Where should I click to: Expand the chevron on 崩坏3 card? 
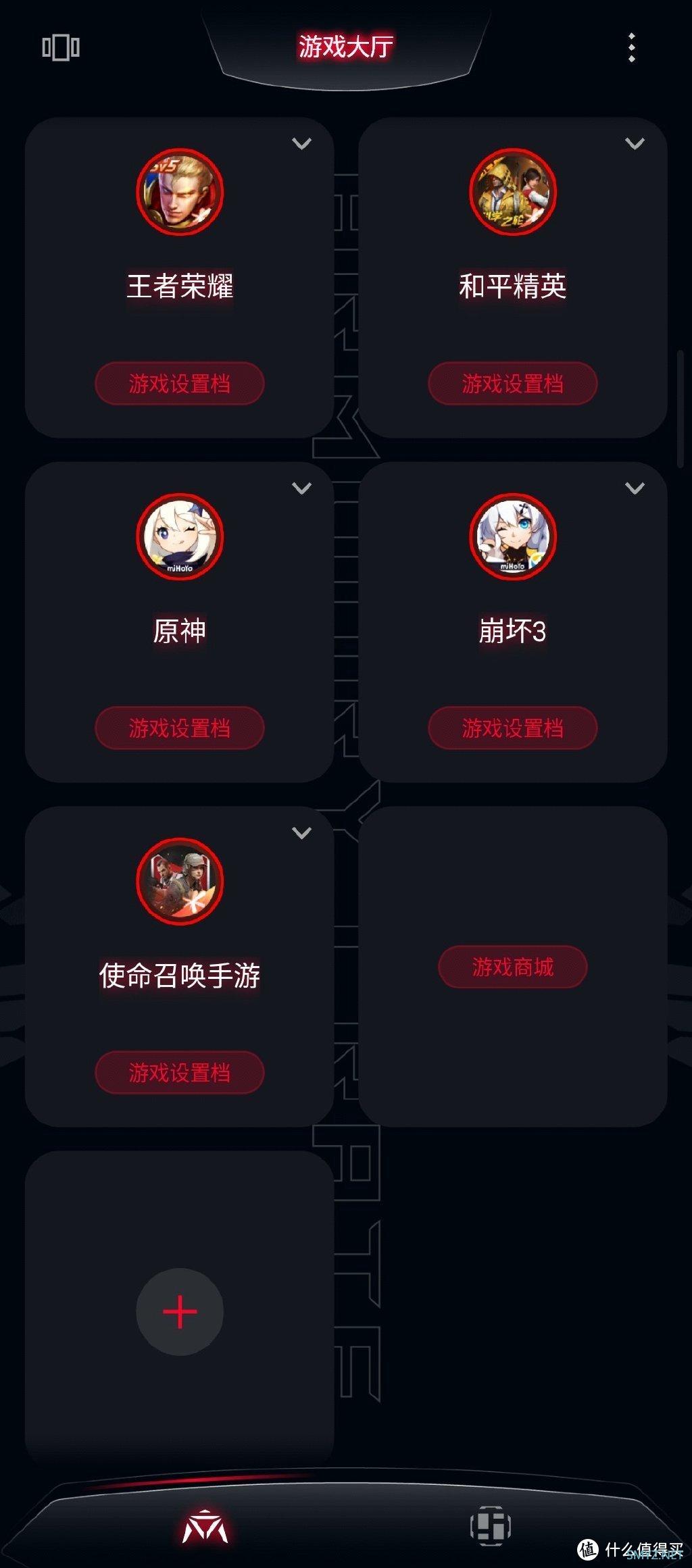pos(635,488)
